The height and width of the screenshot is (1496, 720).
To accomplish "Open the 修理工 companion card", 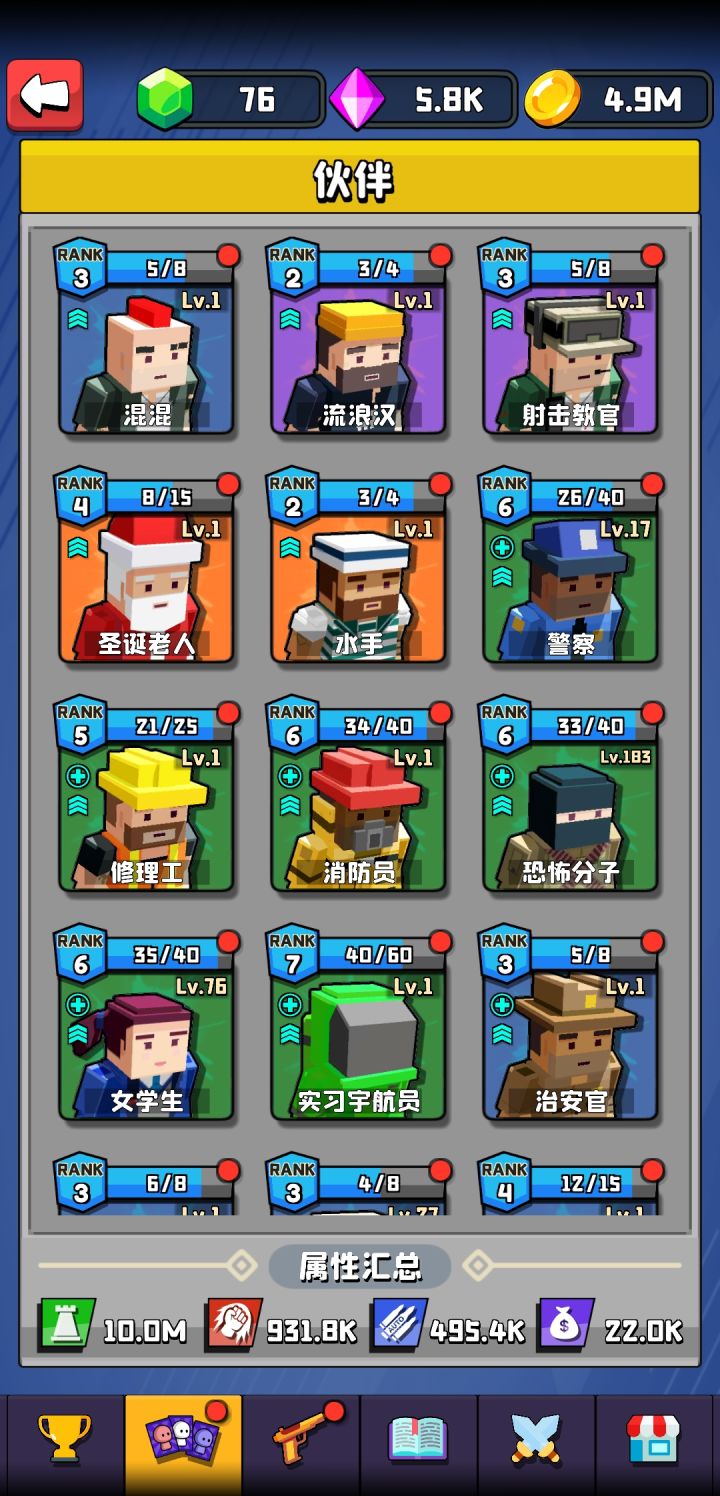I will pyautogui.click(x=146, y=796).
